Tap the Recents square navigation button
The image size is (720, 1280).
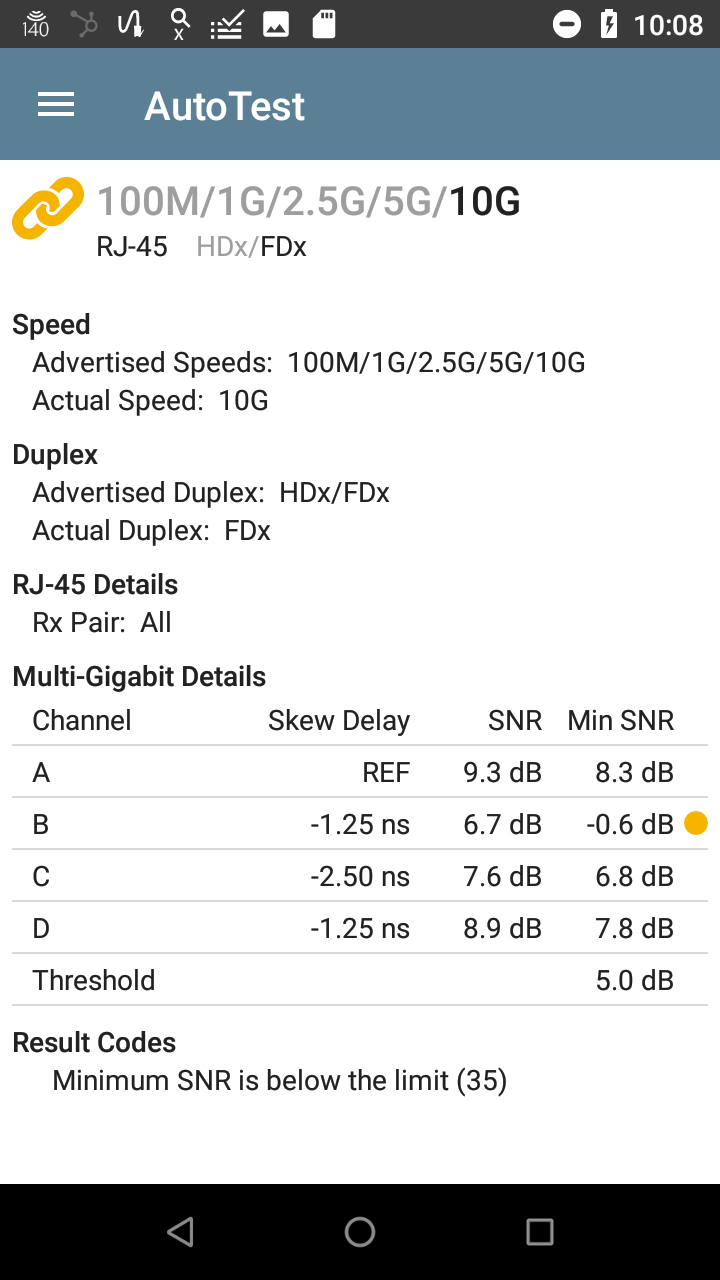[x=538, y=1232]
